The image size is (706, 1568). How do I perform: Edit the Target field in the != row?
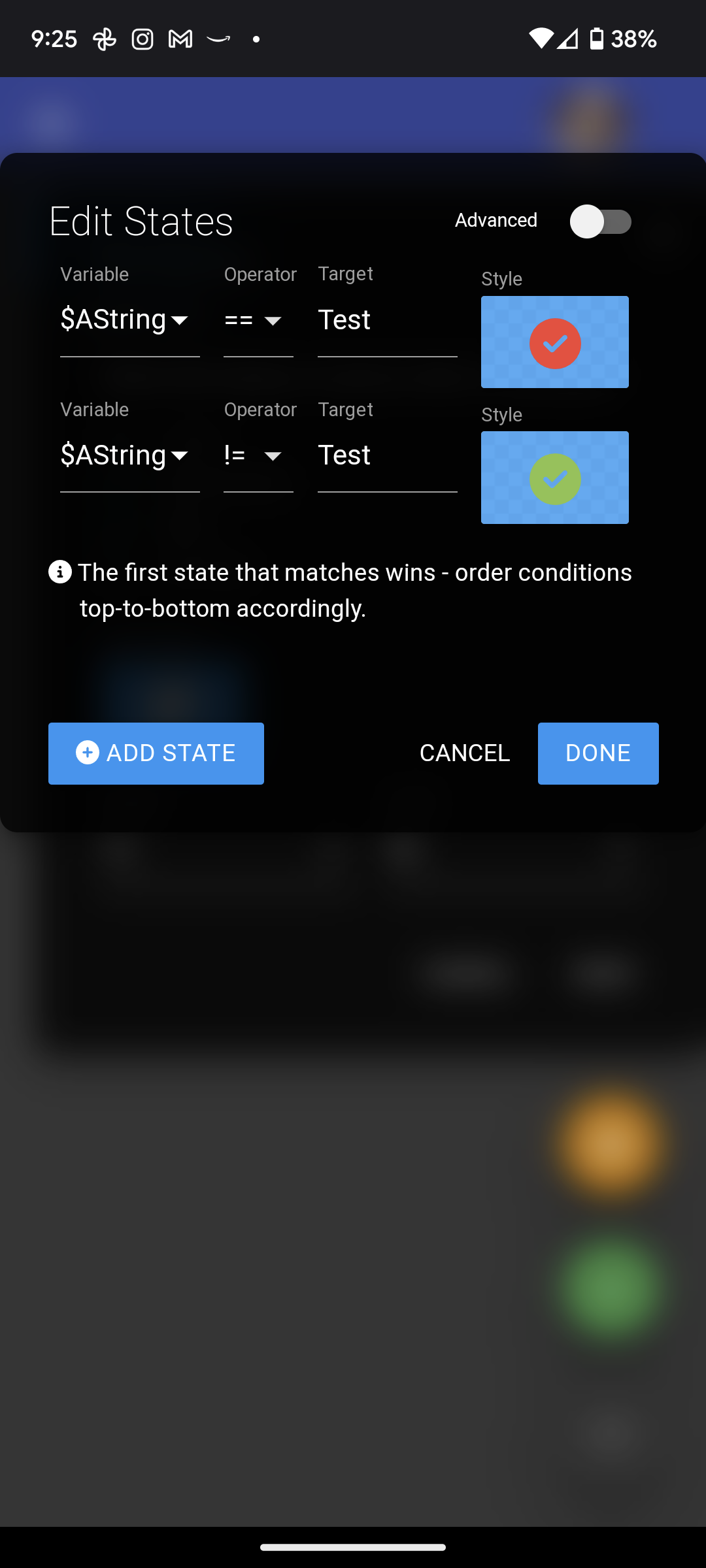(x=387, y=455)
